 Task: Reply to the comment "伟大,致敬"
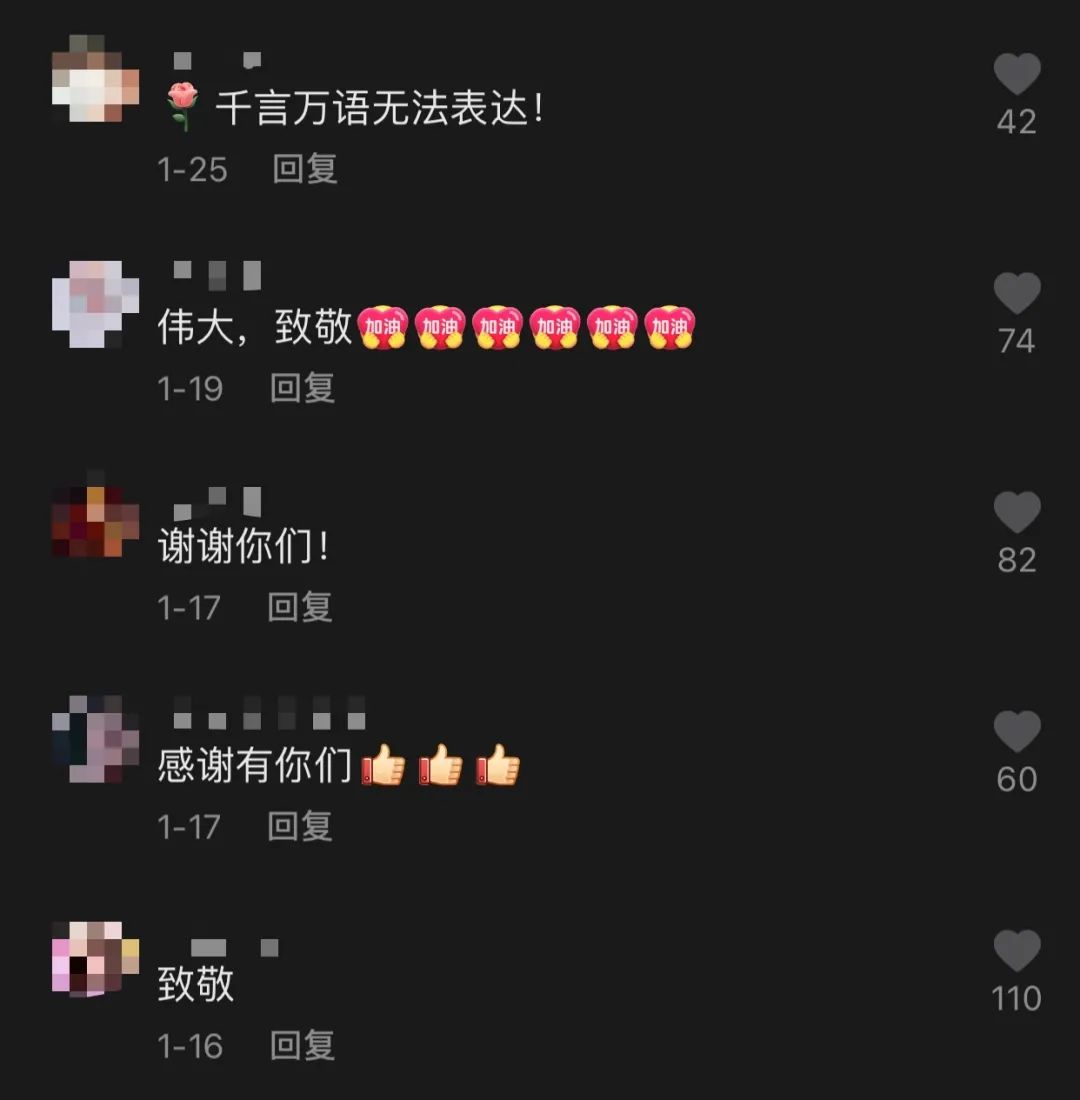302,388
